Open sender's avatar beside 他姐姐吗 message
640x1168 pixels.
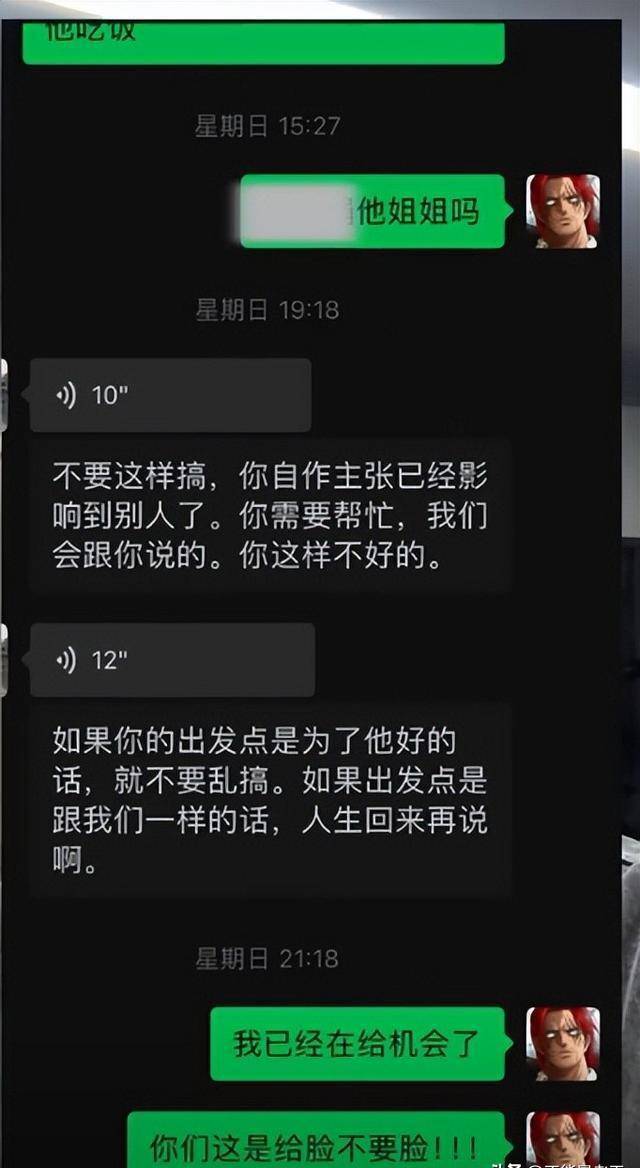pyautogui.click(x=563, y=211)
